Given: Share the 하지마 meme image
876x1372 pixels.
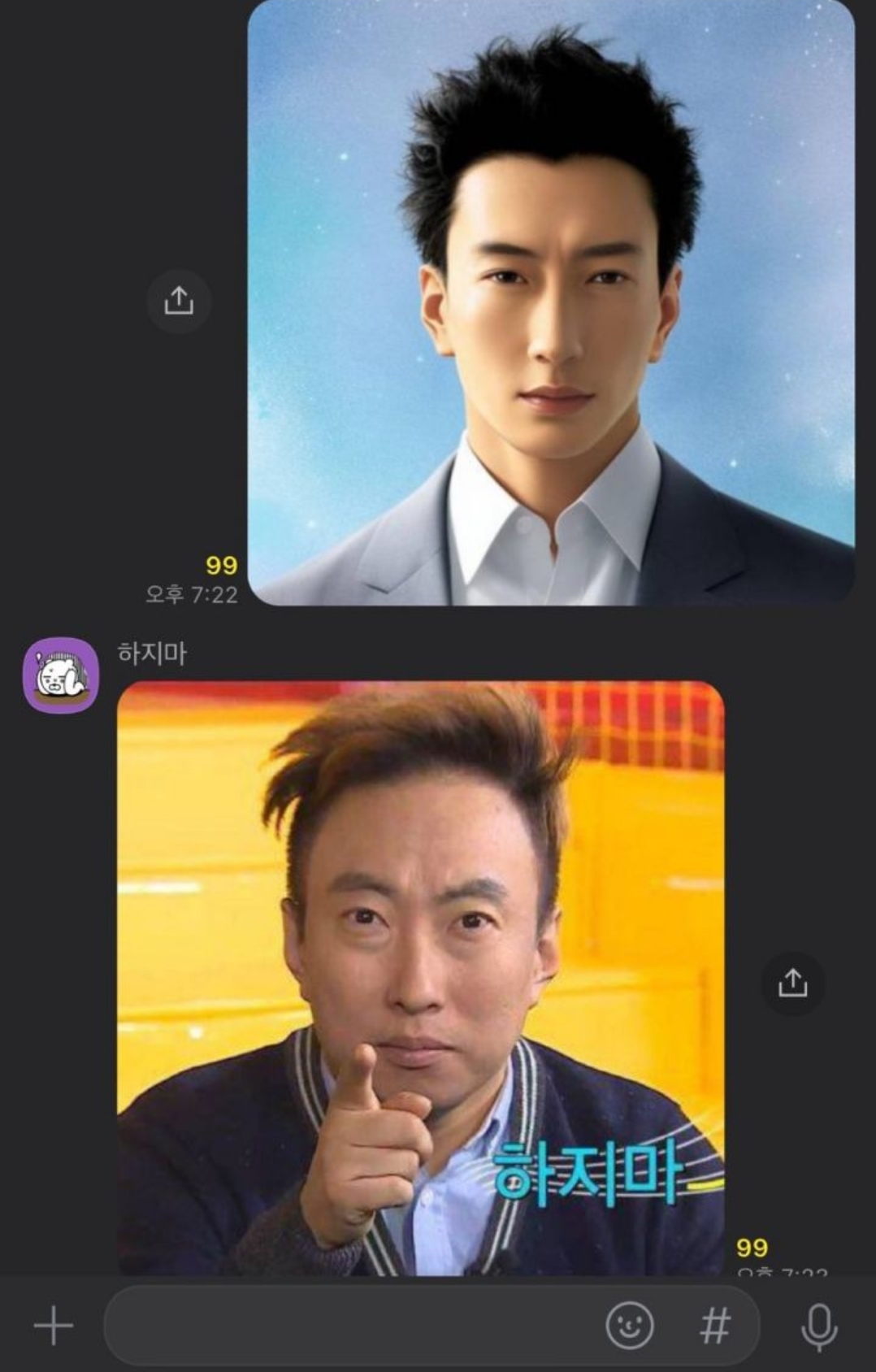Looking at the screenshot, I should tap(792, 983).
